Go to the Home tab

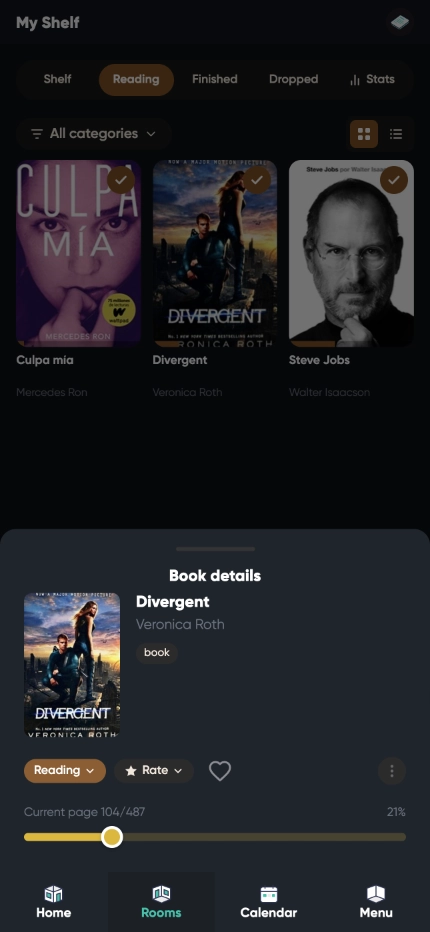pos(54,902)
